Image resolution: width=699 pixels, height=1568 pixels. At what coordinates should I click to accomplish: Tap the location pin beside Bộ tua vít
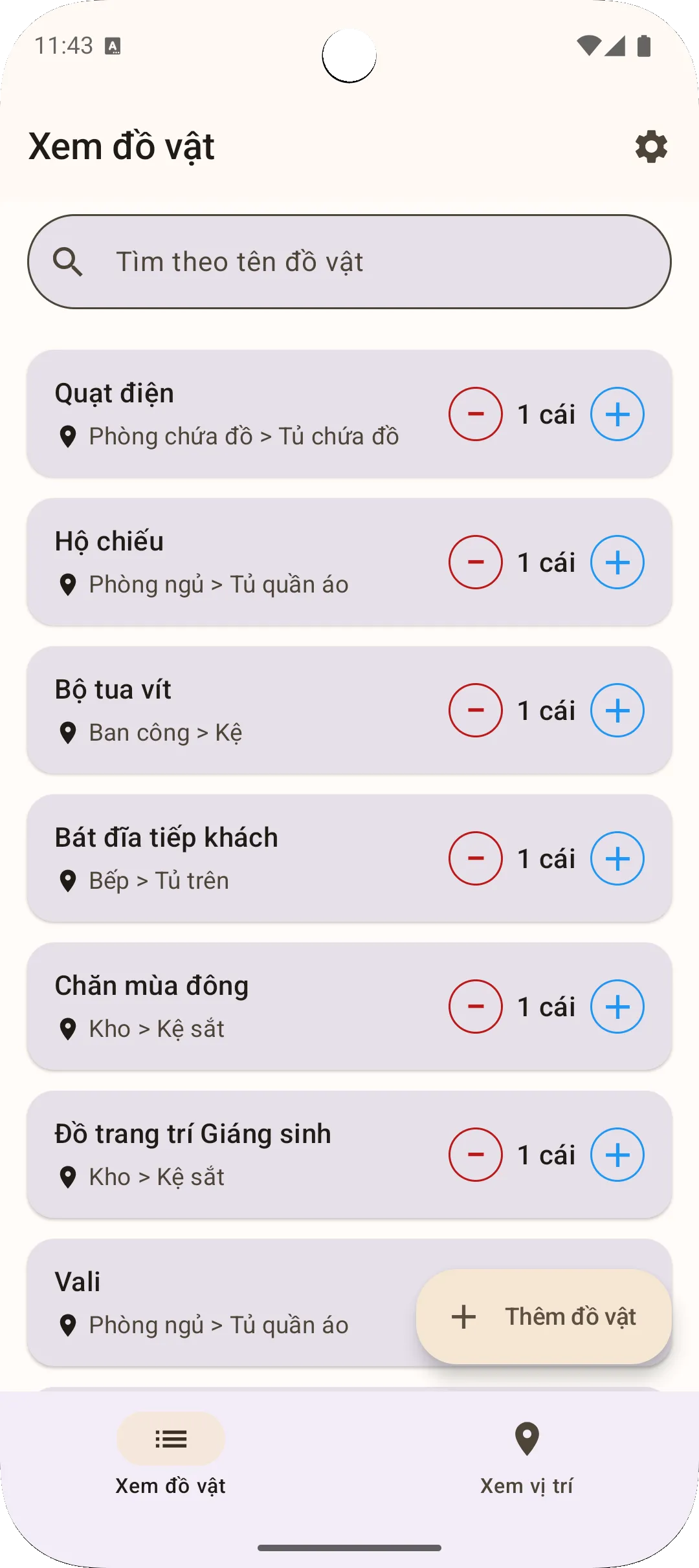tap(69, 732)
